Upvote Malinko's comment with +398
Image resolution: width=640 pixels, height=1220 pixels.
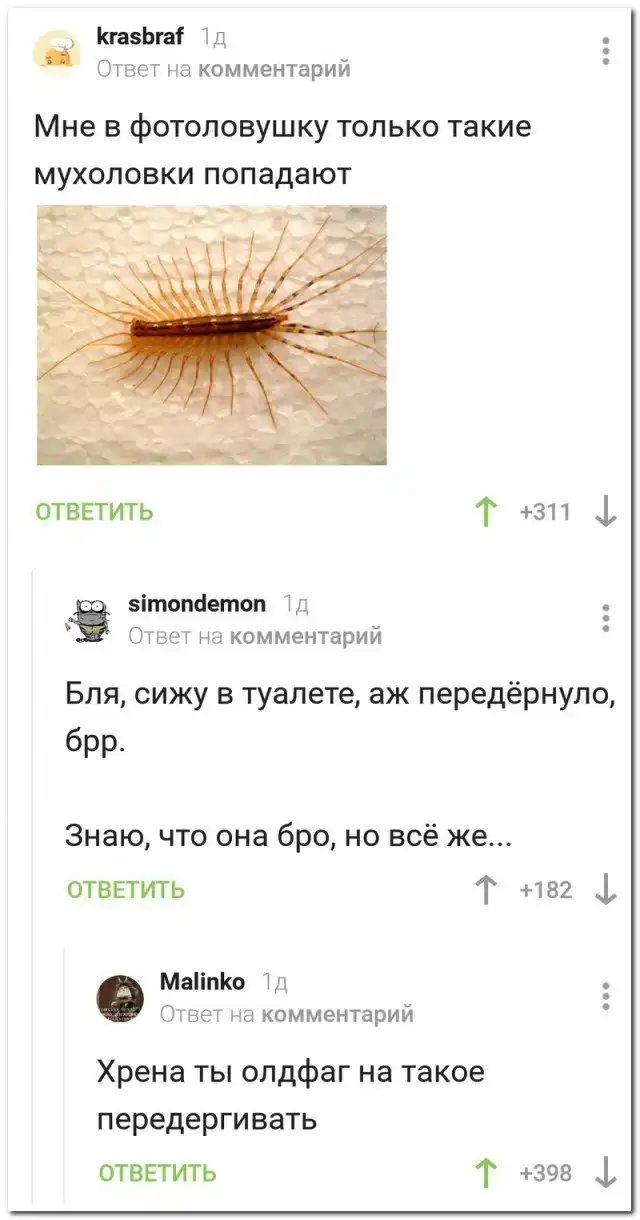[x=486, y=1173]
